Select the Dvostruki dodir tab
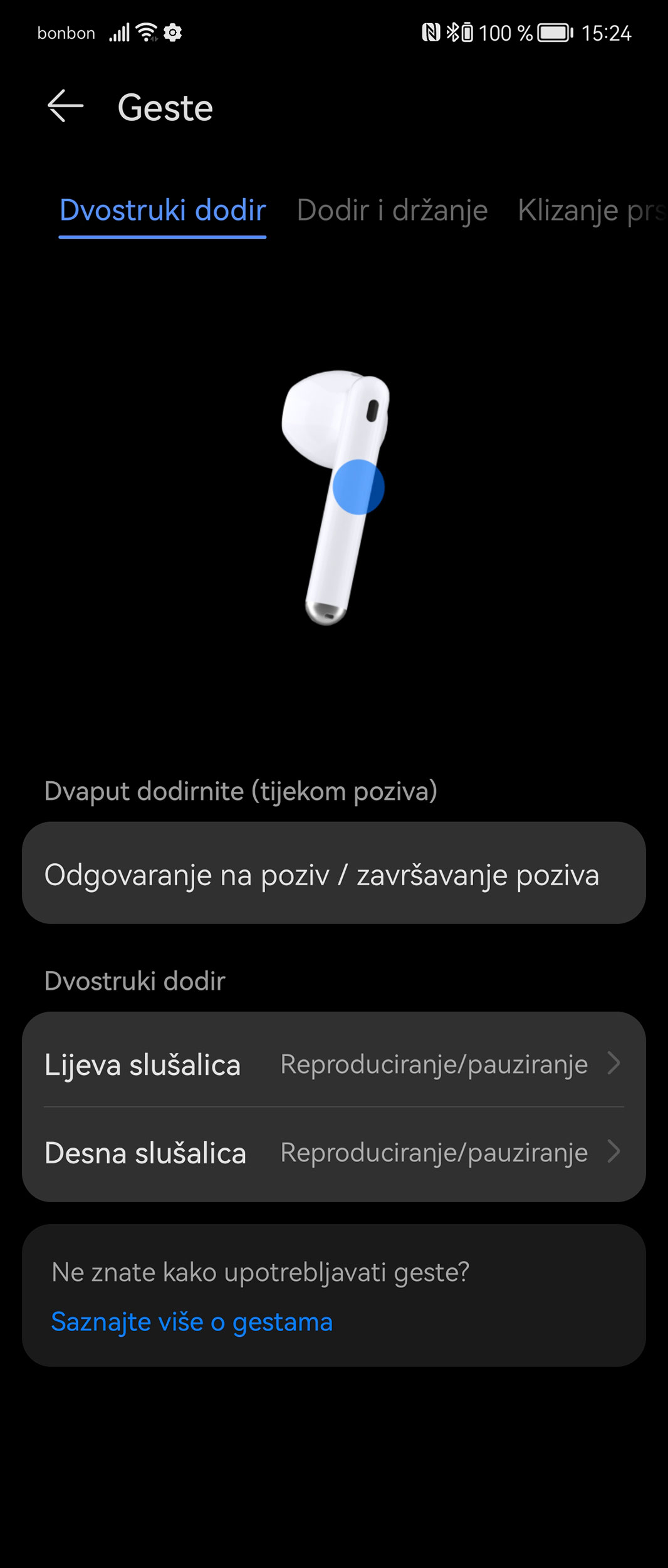 click(163, 210)
